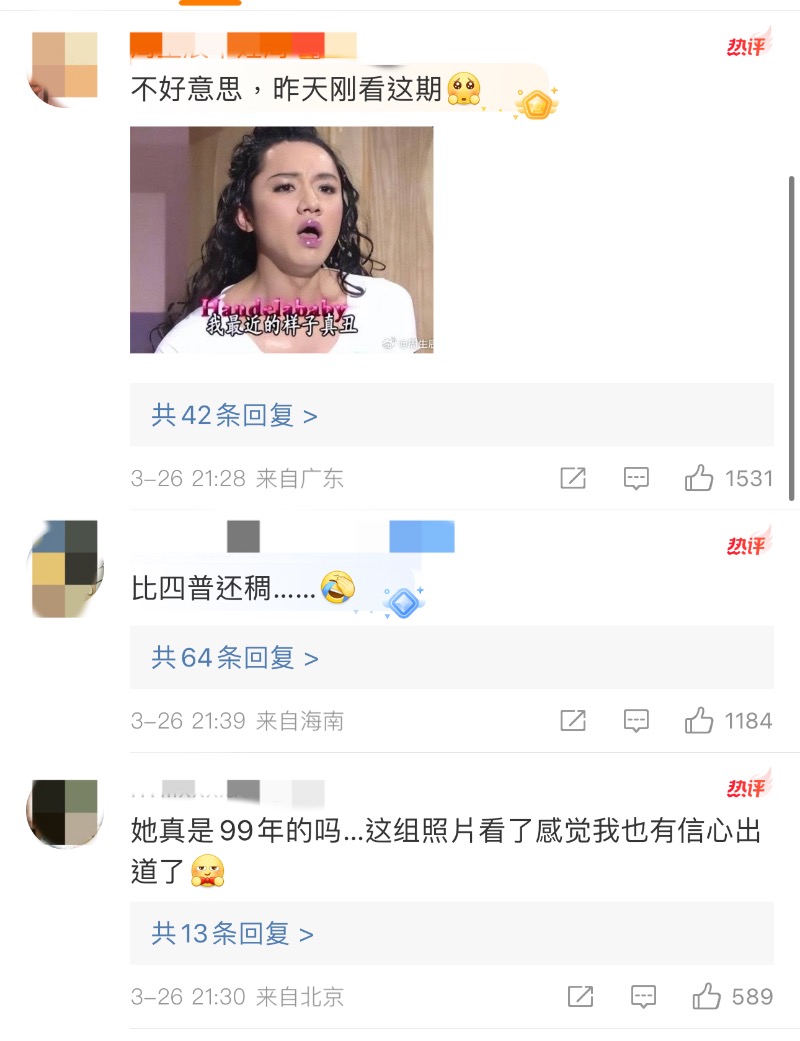Image resolution: width=800 pixels, height=1041 pixels.
Task: View profile of the 比四普还稠 commenter
Action: pyautogui.click(x=65, y=568)
